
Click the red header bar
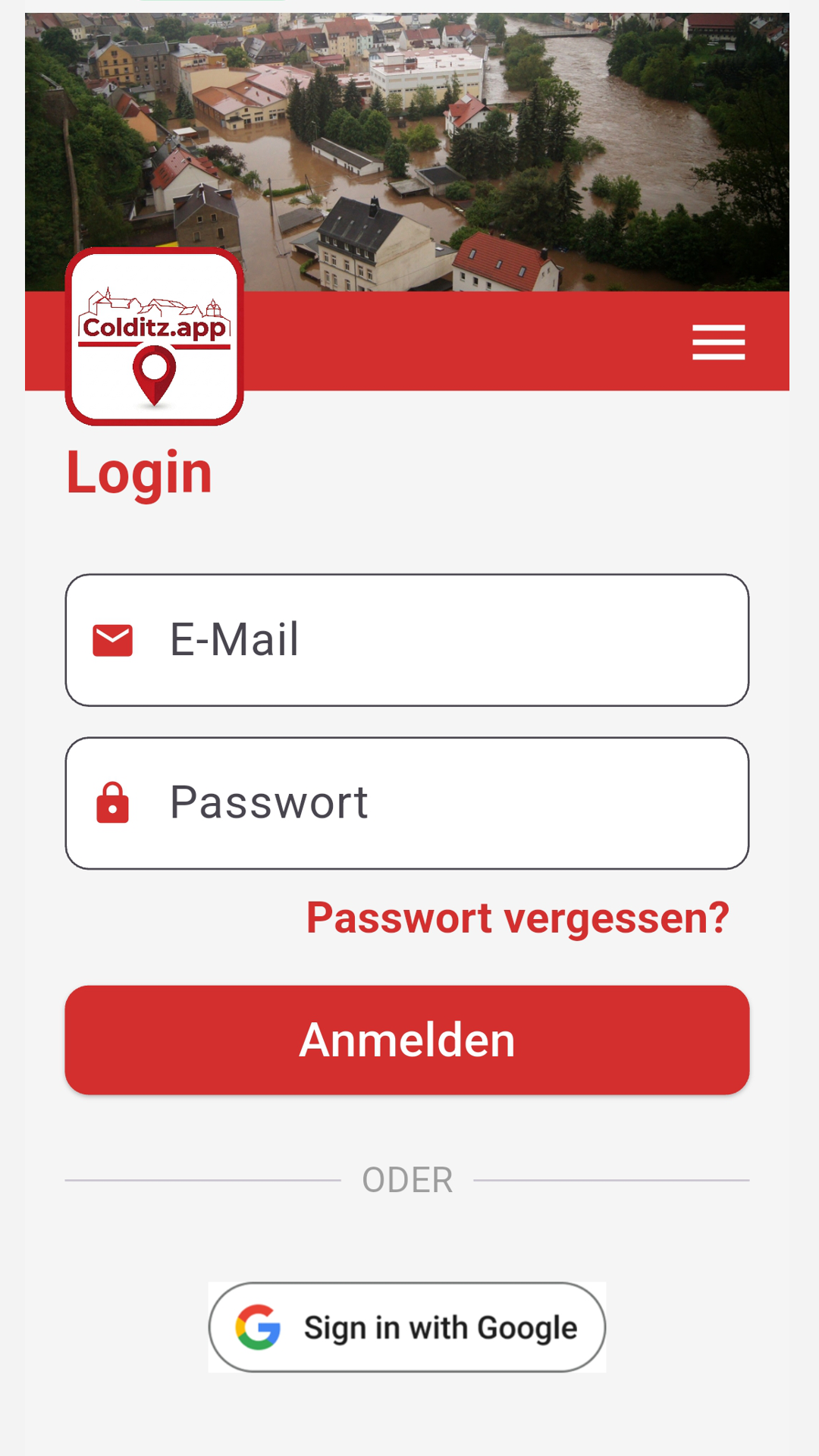pos(470,341)
